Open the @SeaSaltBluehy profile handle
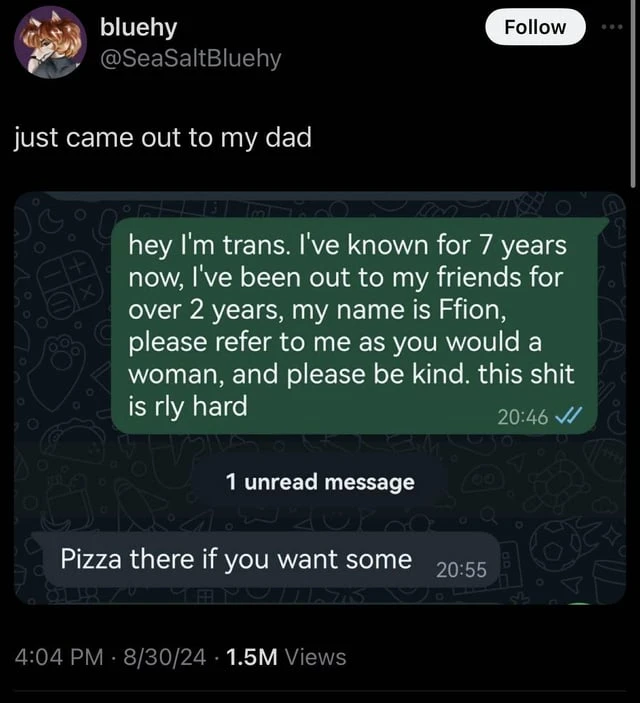This screenshot has width=640, height=703. coord(191,59)
